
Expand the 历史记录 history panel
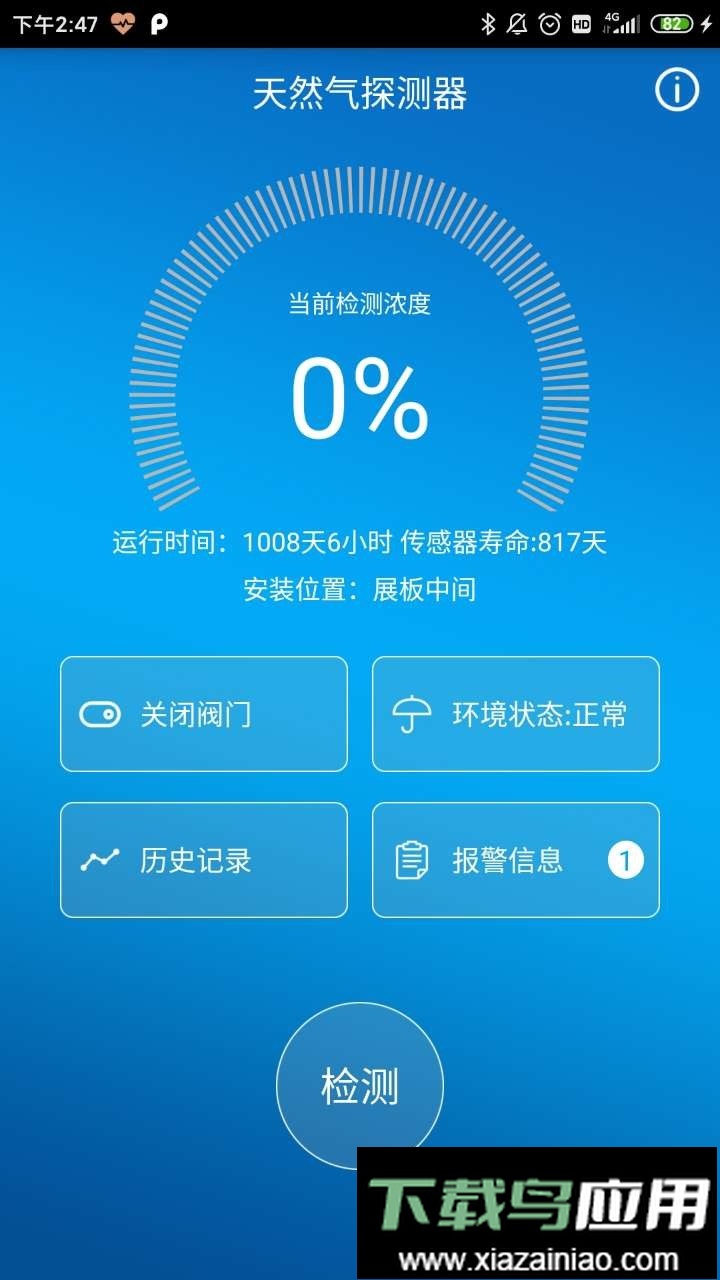(203, 859)
